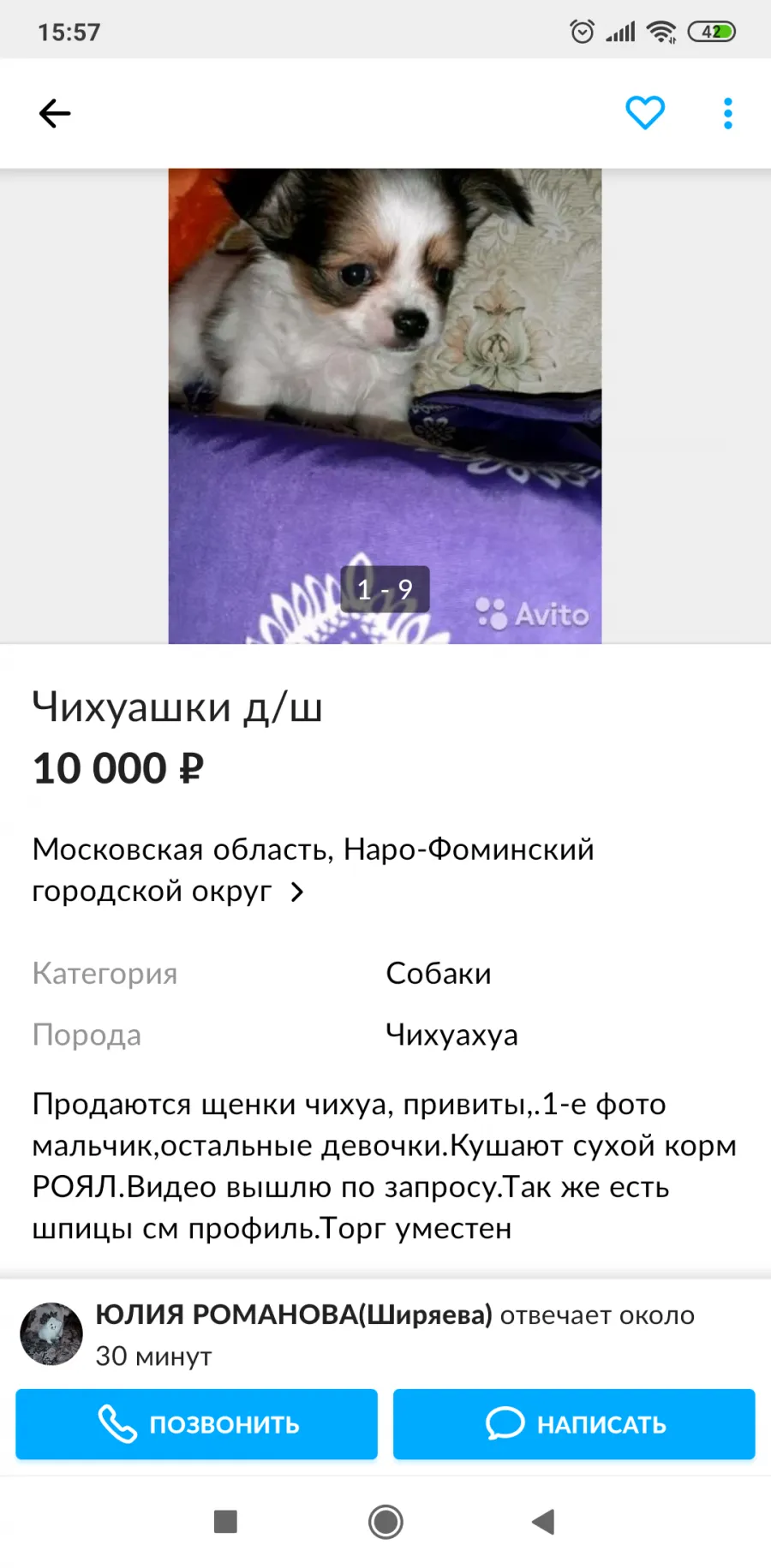Open recent apps with the square button

point(225,1522)
